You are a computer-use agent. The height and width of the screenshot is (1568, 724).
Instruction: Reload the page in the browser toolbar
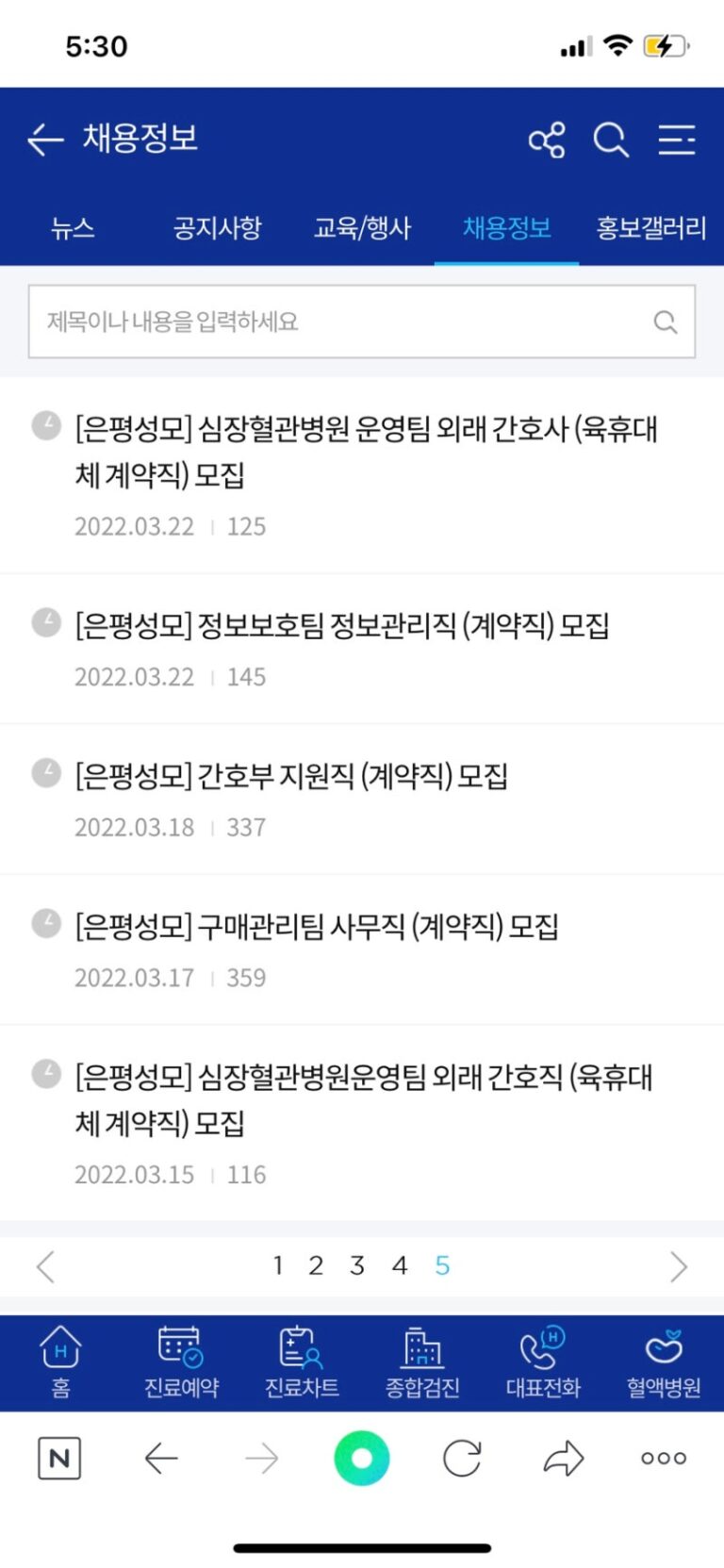click(462, 1459)
